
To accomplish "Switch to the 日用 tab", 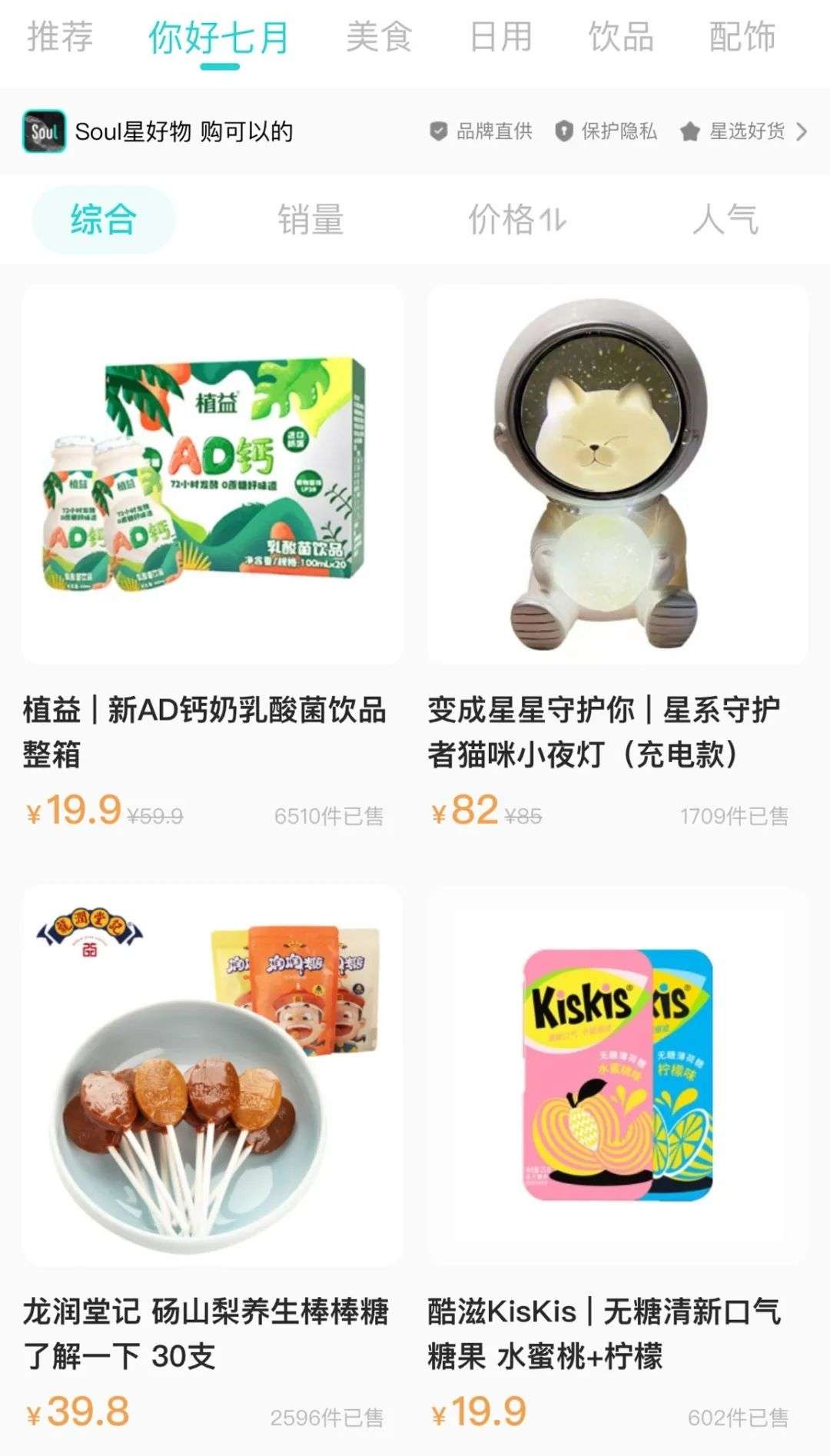I will point(500,37).
